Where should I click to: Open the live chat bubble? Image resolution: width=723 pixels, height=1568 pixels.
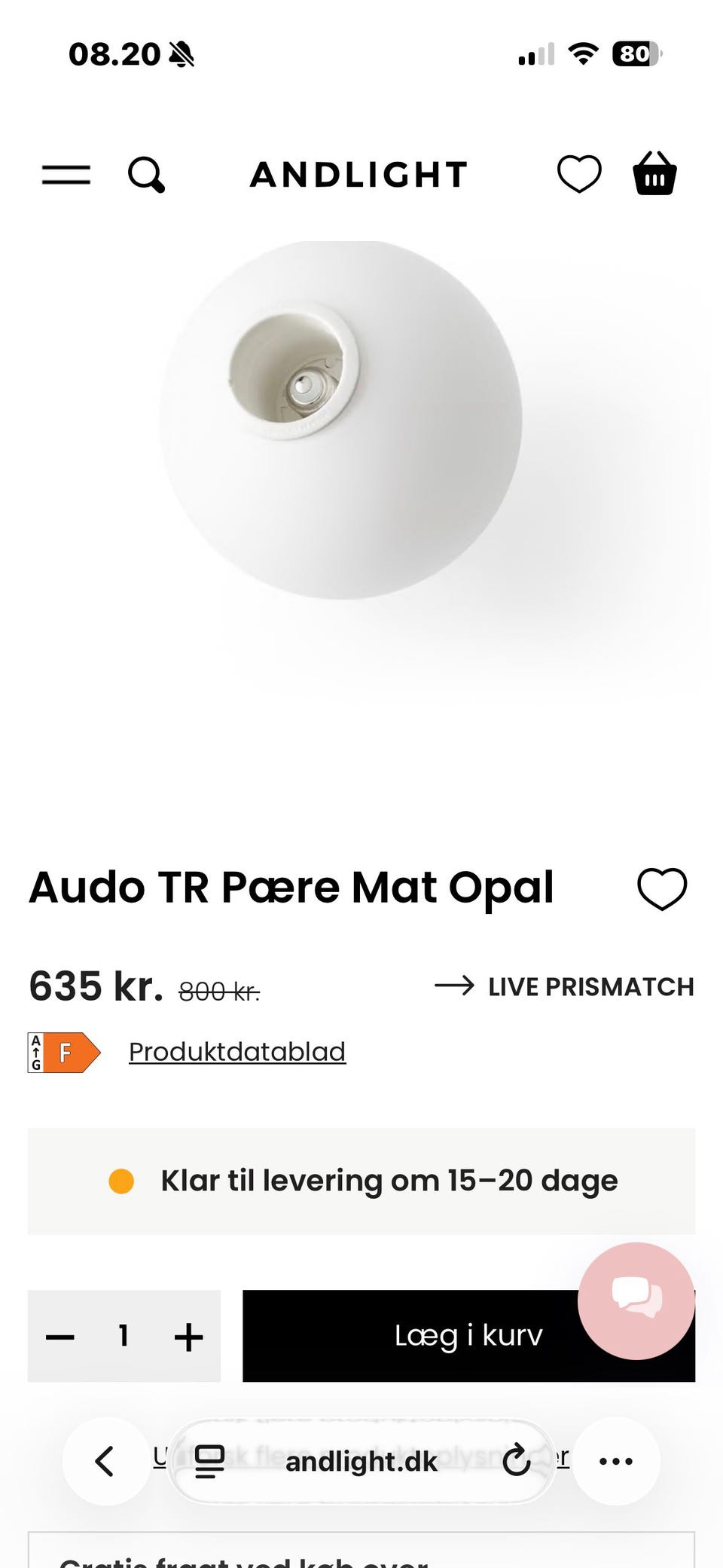click(x=636, y=1301)
